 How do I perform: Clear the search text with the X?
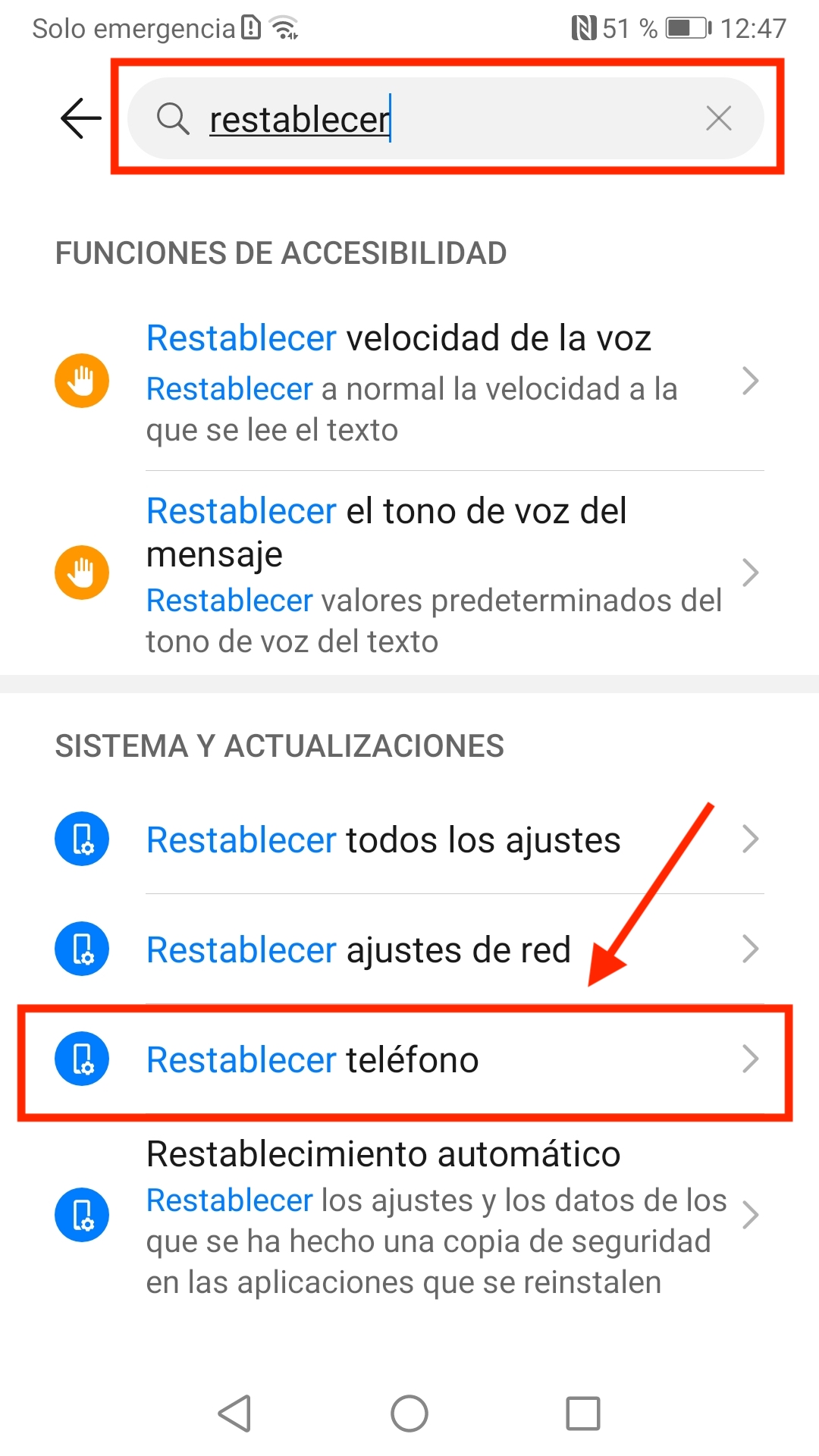coord(718,118)
